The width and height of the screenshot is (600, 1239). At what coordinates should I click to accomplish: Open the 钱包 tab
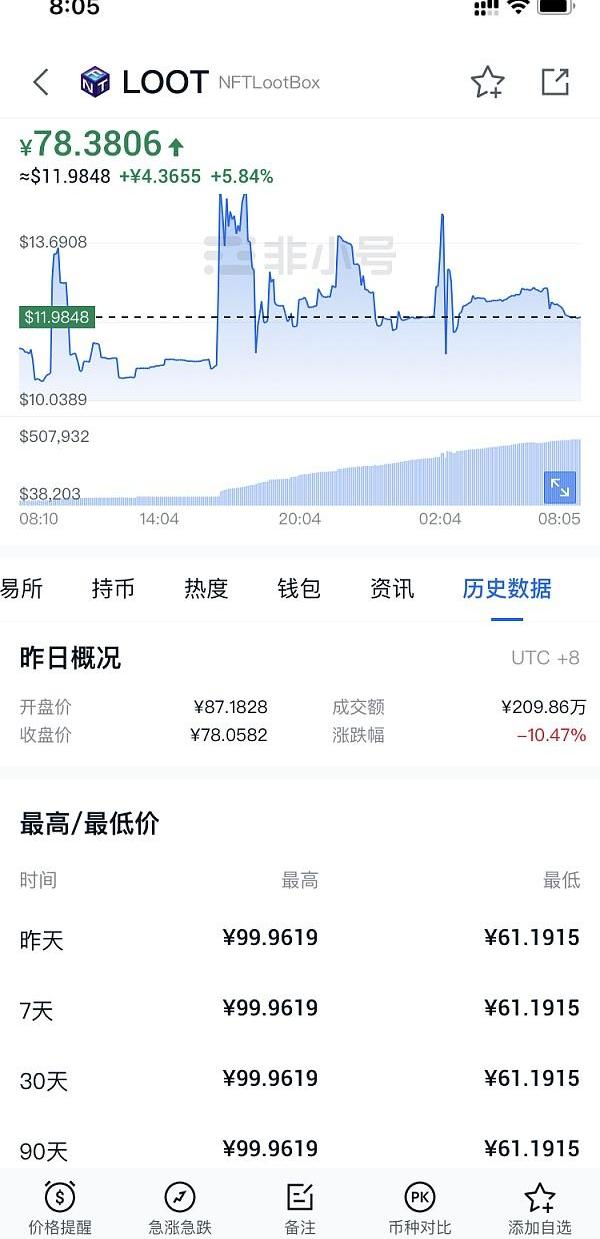point(299,589)
